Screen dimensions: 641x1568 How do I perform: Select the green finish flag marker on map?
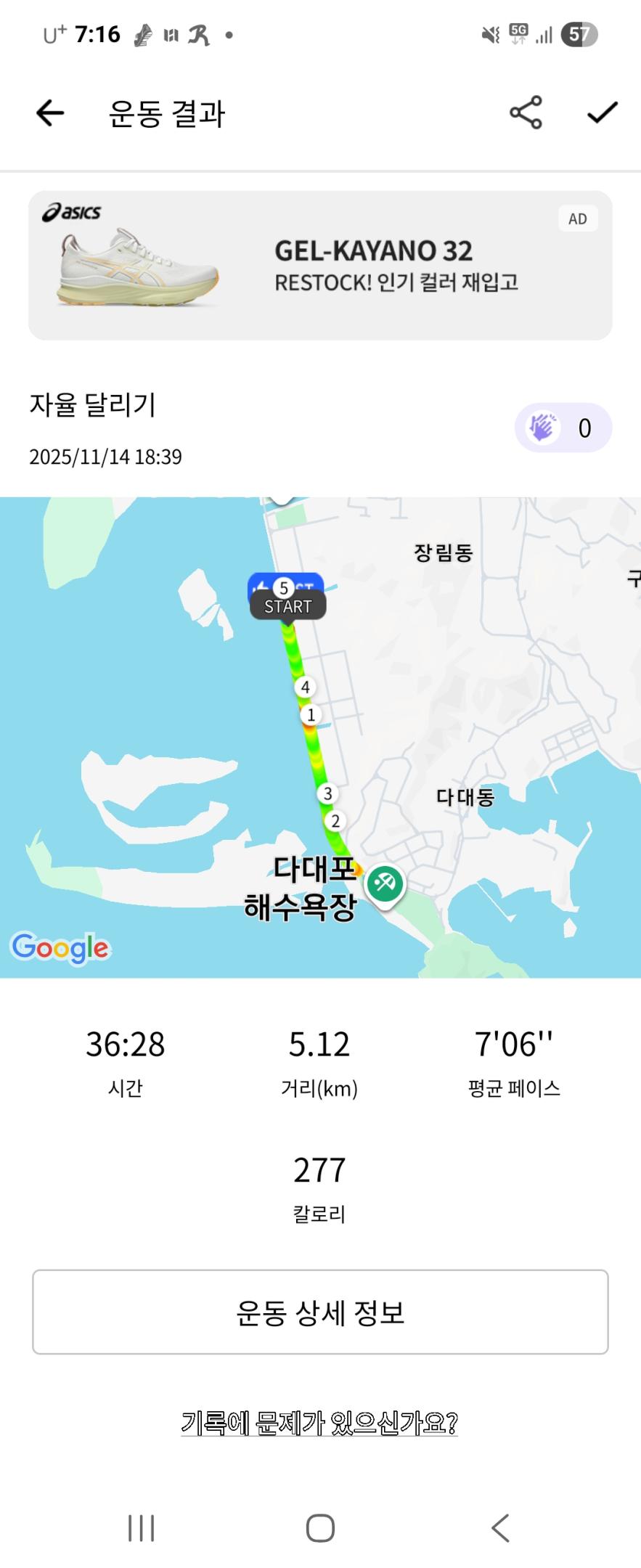click(x=385, y=883)
